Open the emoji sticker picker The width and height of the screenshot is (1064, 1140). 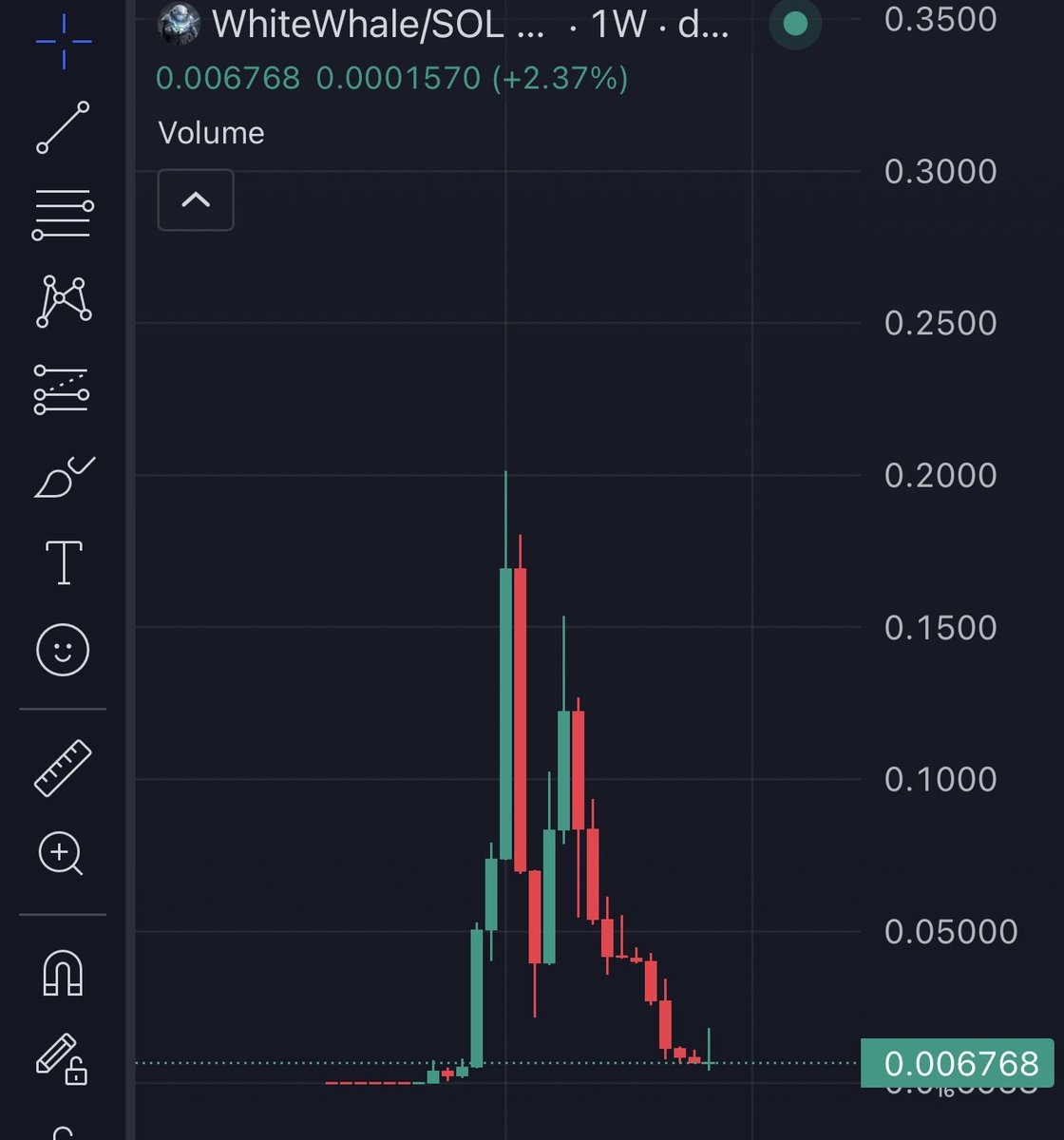[63, 650]
